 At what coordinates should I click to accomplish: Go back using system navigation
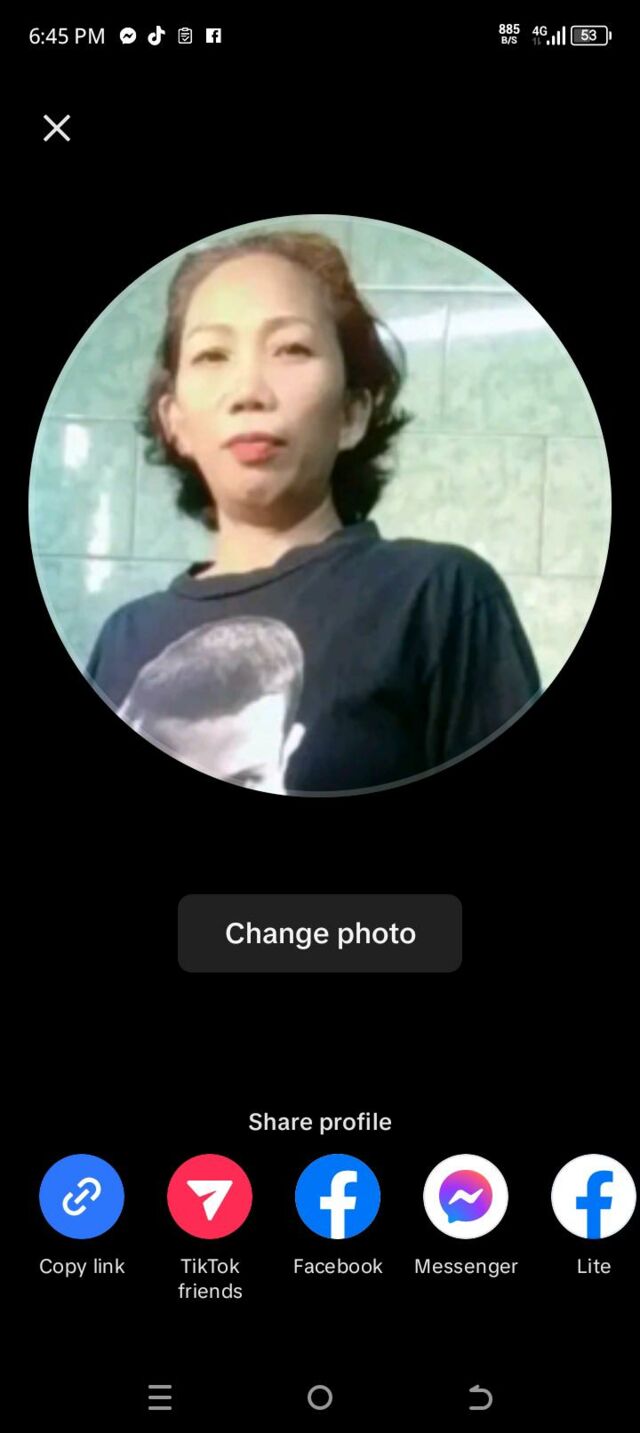tap(480, 1397)
